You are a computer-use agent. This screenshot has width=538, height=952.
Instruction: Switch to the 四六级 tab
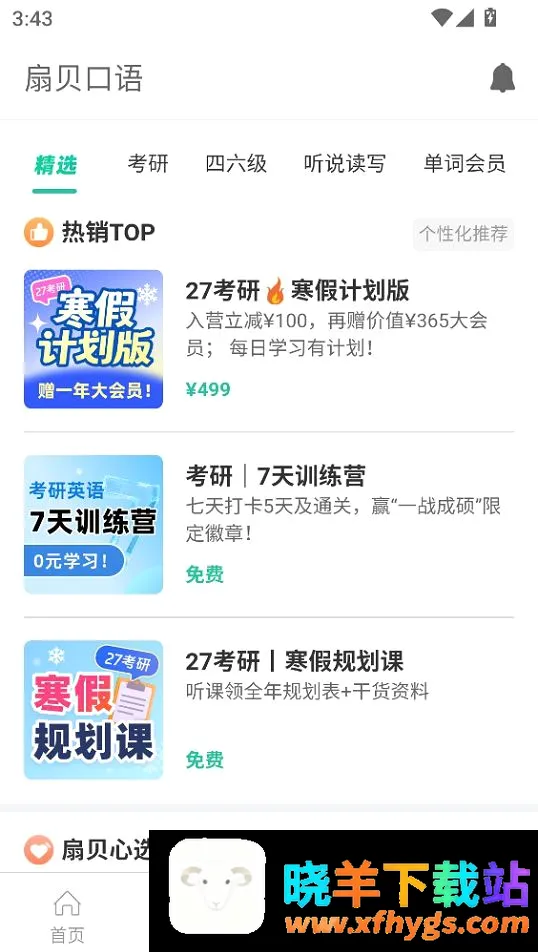236,163
